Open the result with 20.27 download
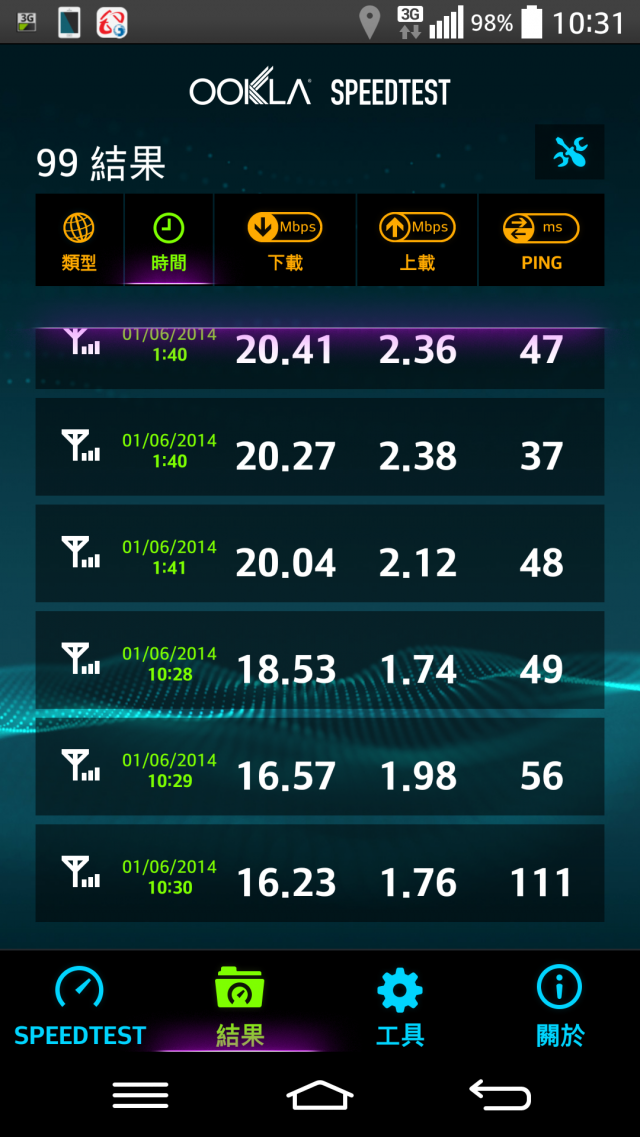640x1138 pixels. 320,447
